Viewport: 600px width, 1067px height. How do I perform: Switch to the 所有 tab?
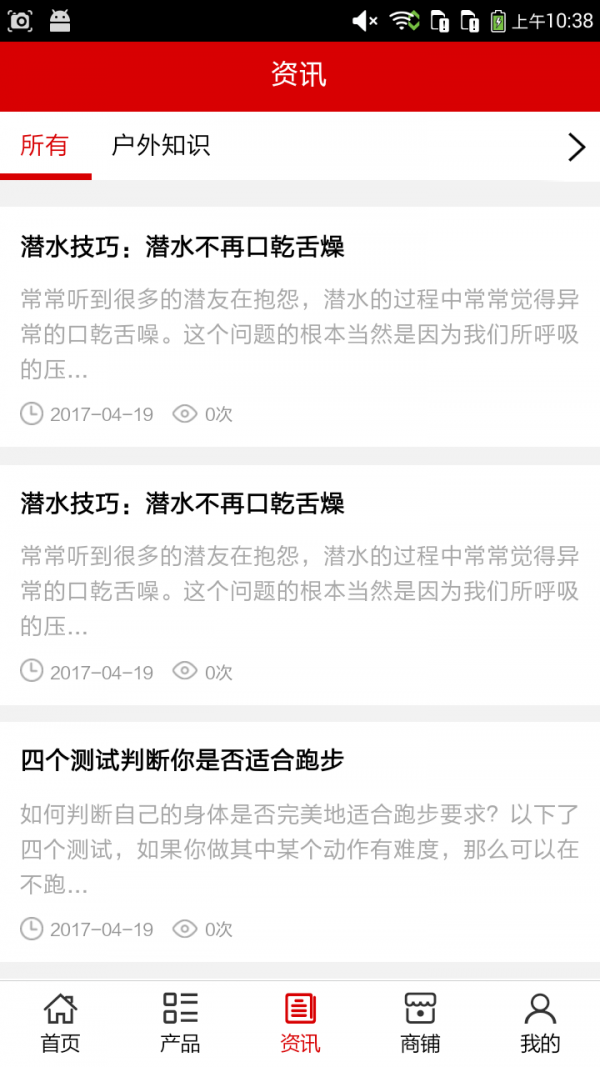coord(45,146)
